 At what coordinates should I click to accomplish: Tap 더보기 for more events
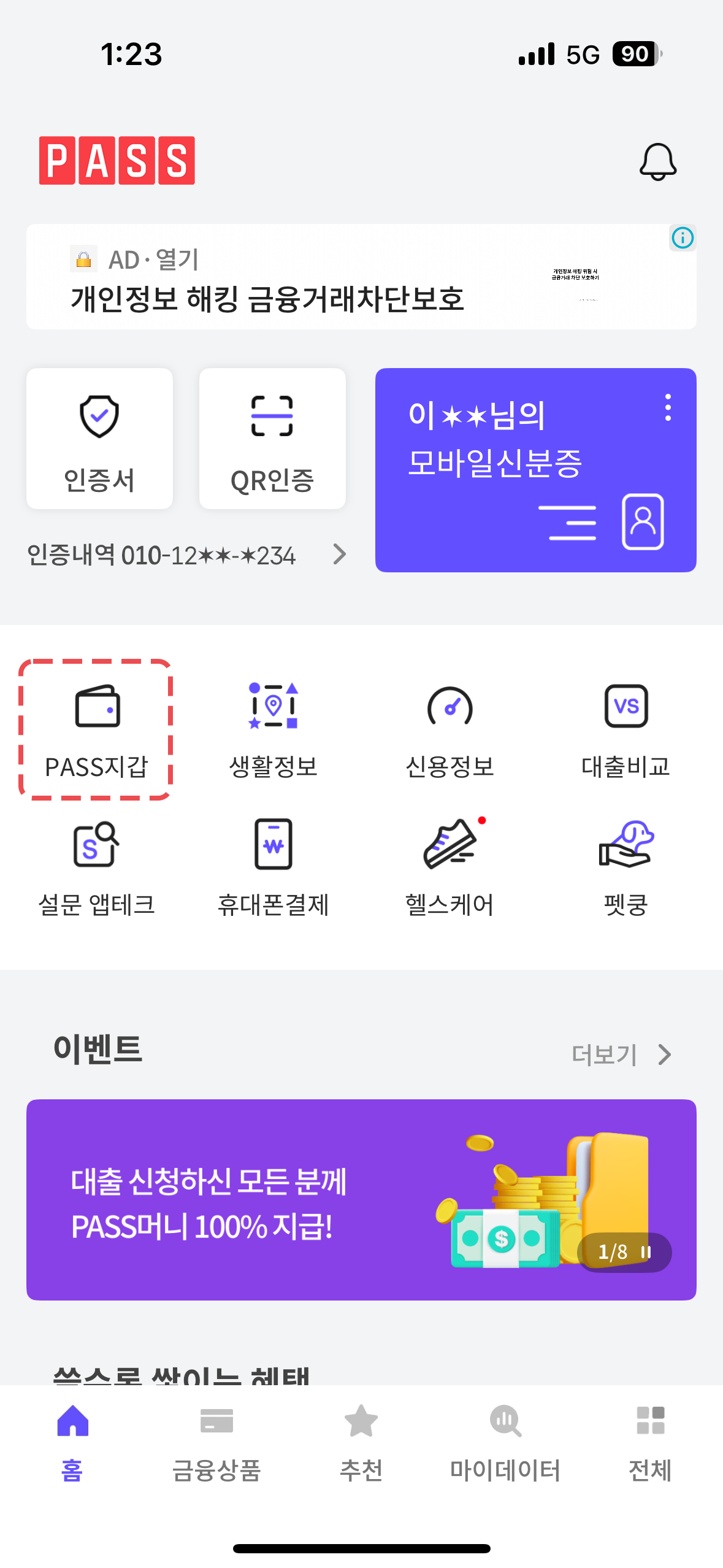pos(621,1055)
